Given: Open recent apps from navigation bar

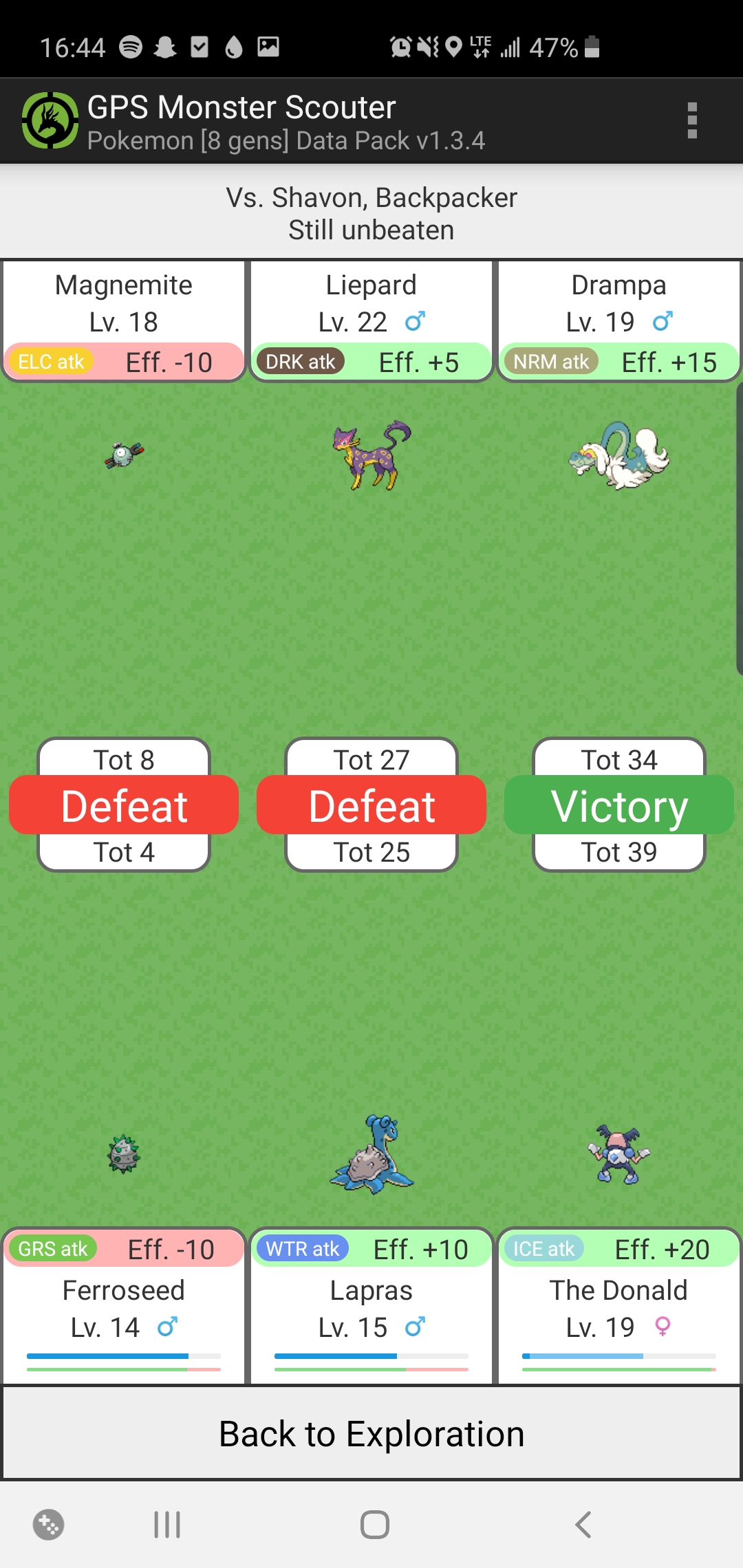Looking at the screenshot, I should [167, 1525].
